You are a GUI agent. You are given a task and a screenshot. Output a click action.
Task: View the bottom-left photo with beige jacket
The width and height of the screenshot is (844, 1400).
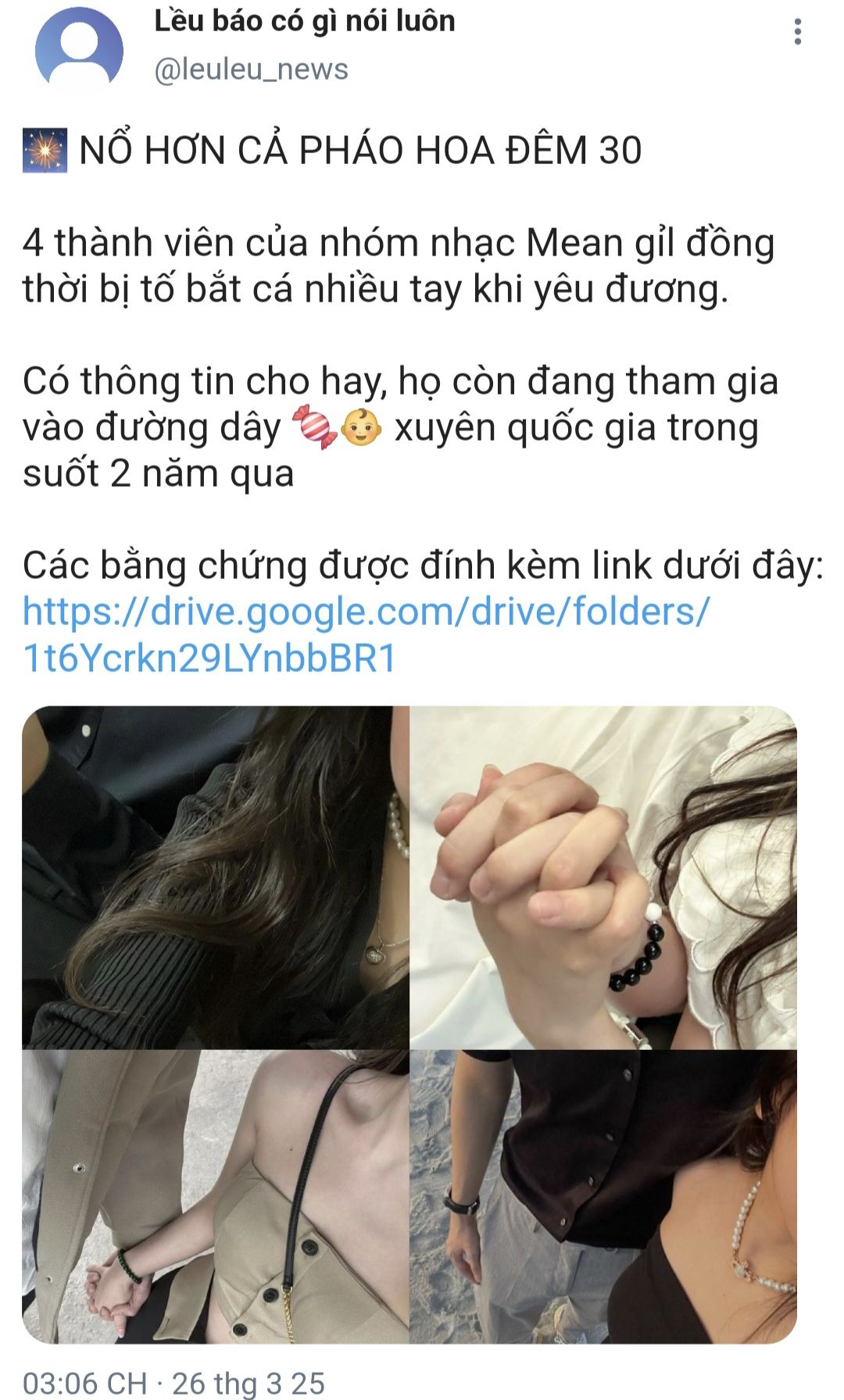(216, 1197)
